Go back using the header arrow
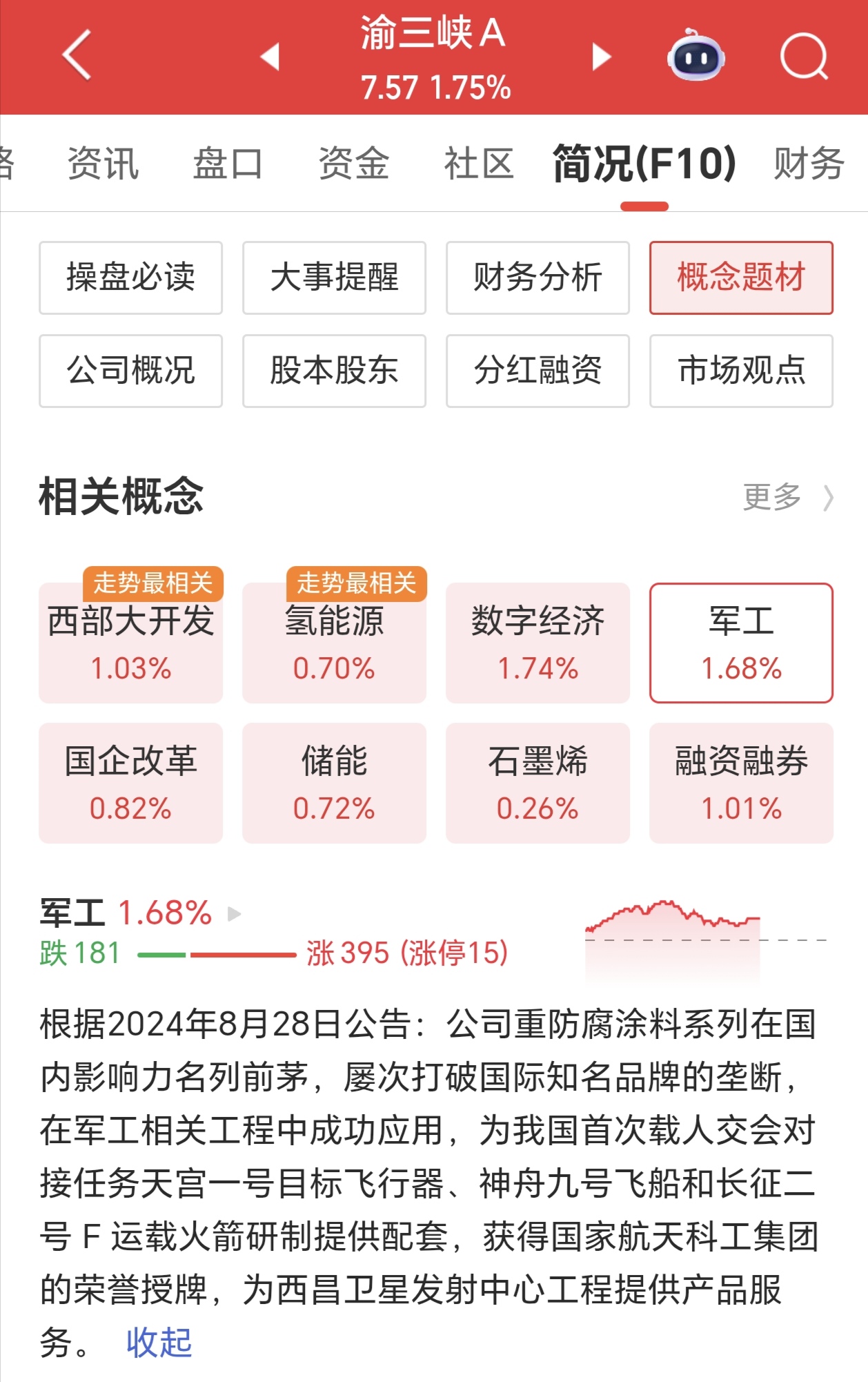Screen dimensions: 868x1382 pyautogui.click(x=77, y=55)
